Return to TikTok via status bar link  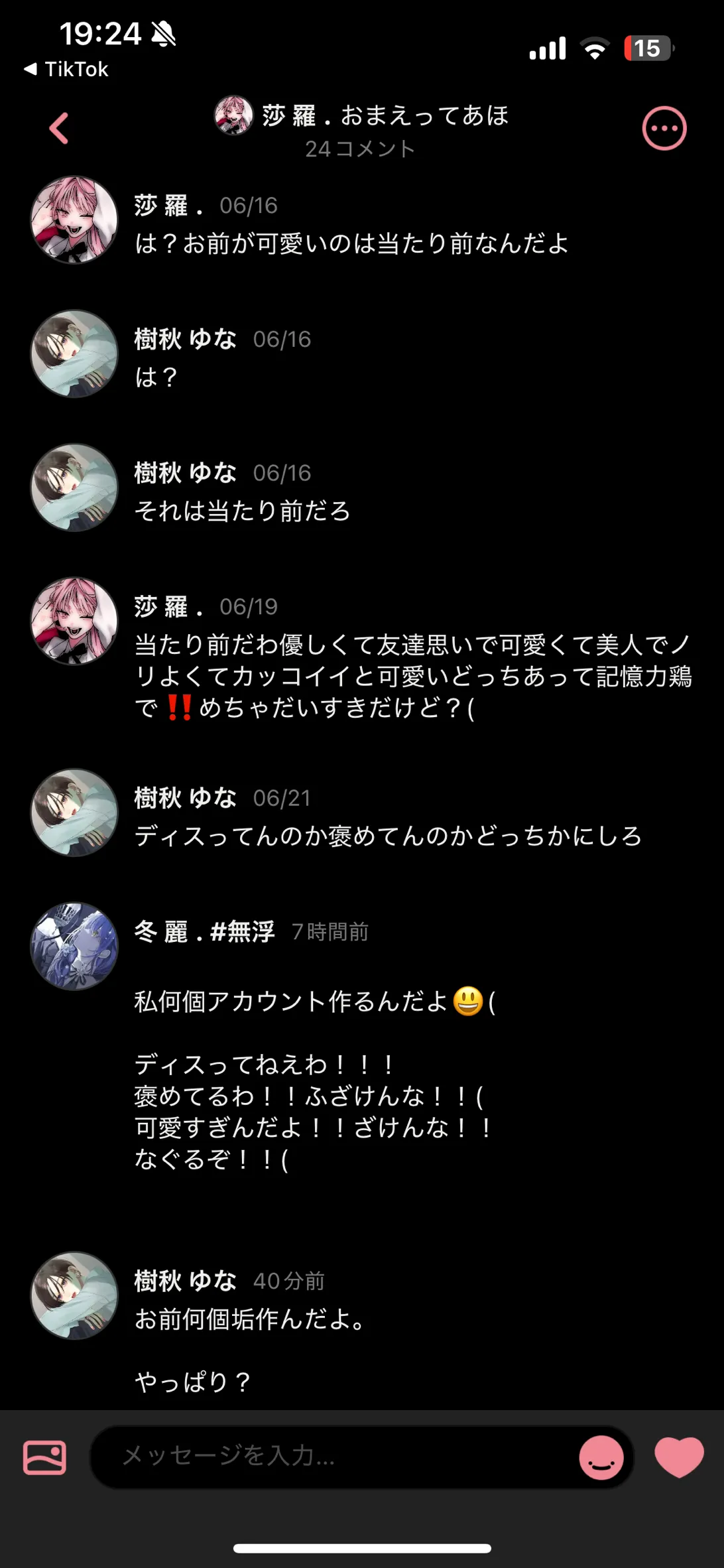66,69
